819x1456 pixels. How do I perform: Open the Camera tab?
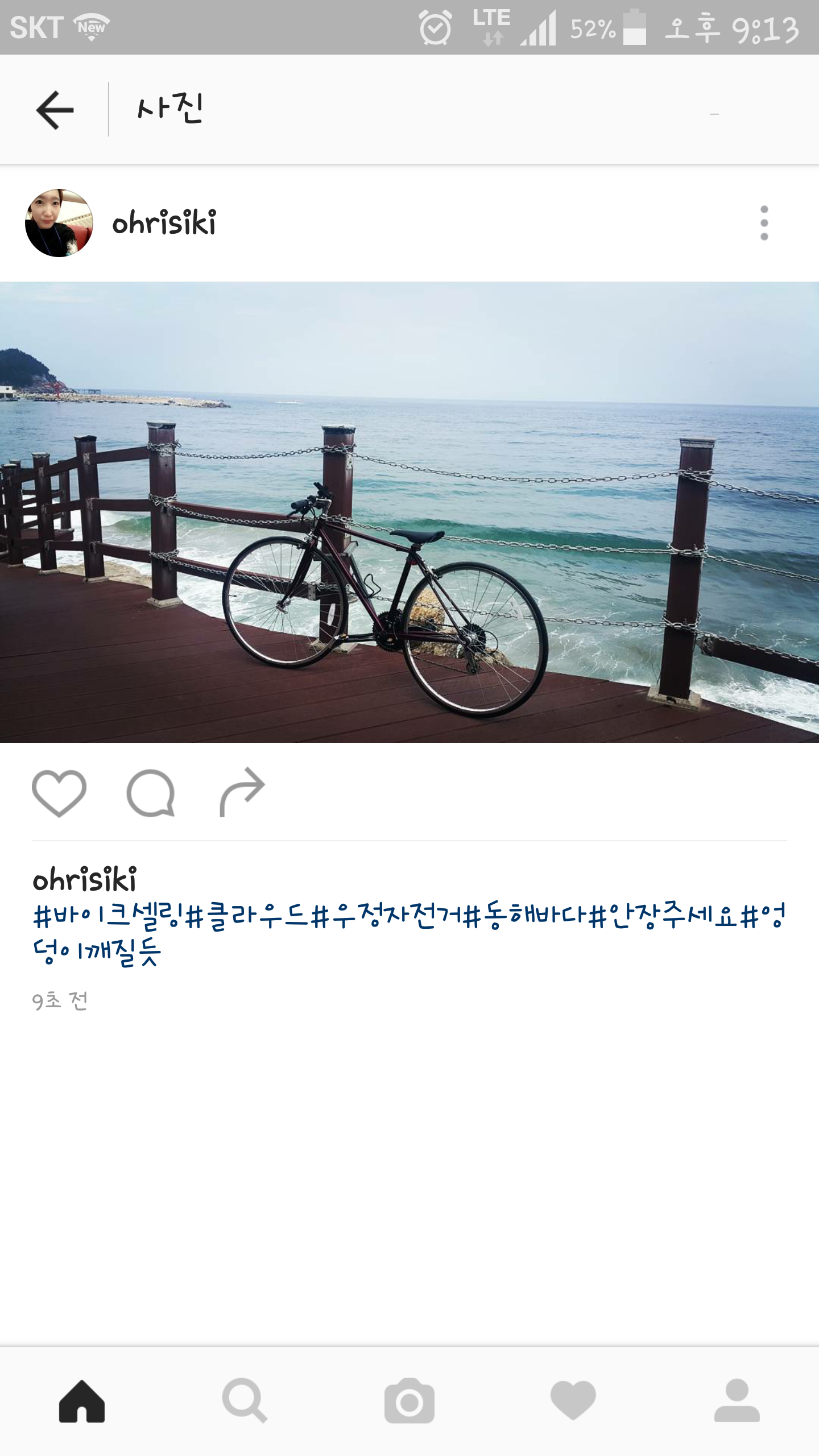pos(409,1401)
